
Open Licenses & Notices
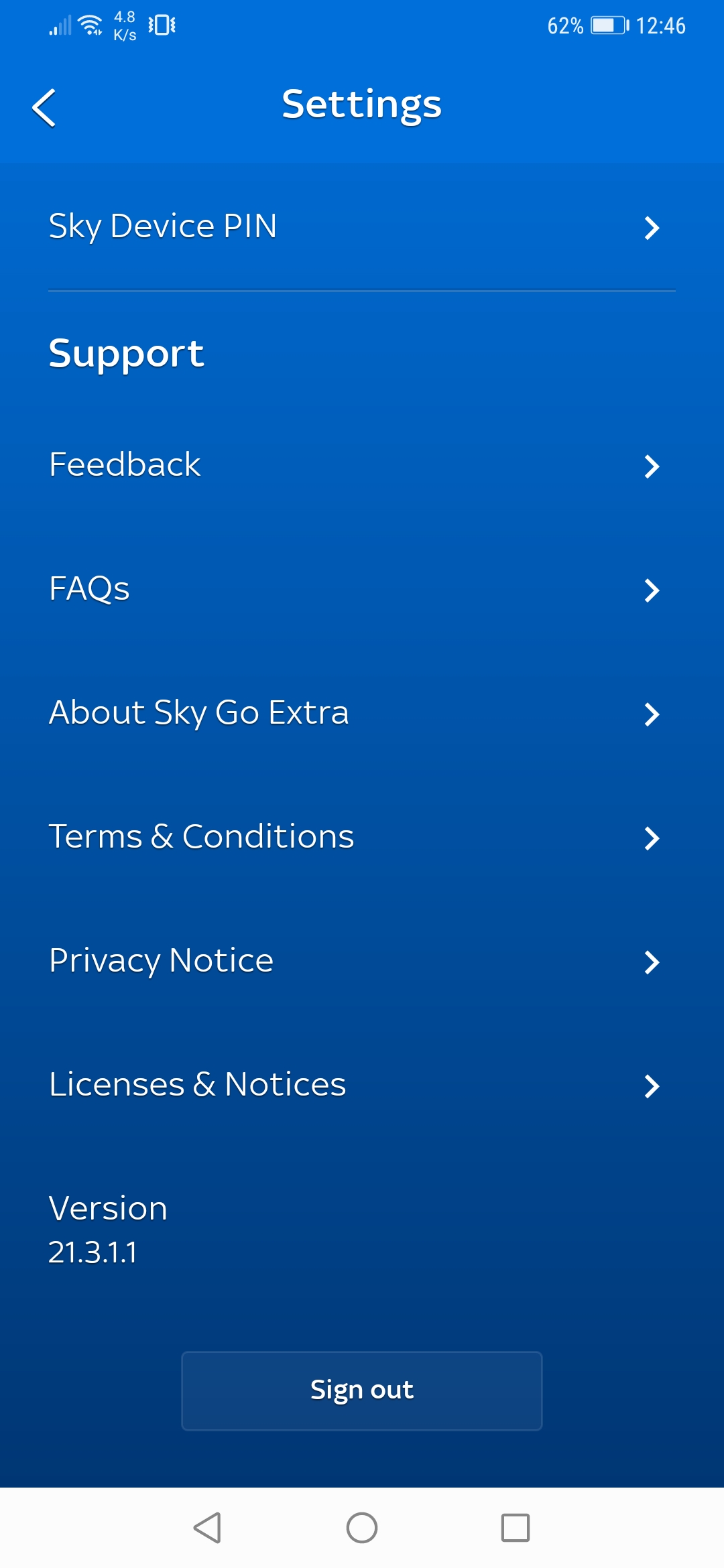(x=196, y=1084)
